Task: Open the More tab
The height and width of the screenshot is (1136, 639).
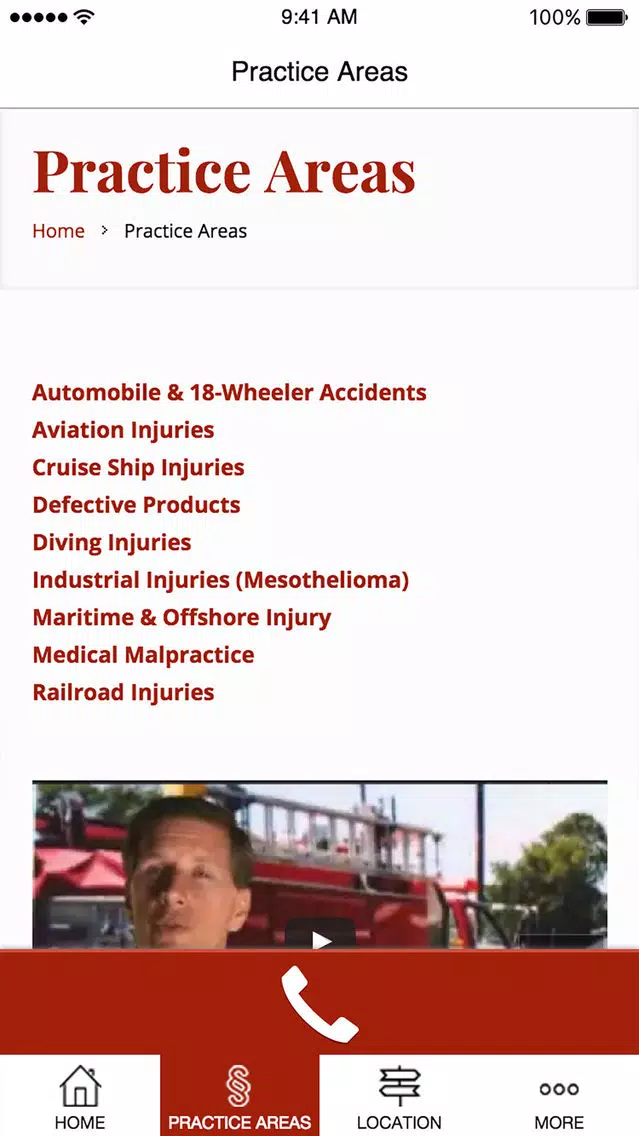Action: (x=559, y=1096)
